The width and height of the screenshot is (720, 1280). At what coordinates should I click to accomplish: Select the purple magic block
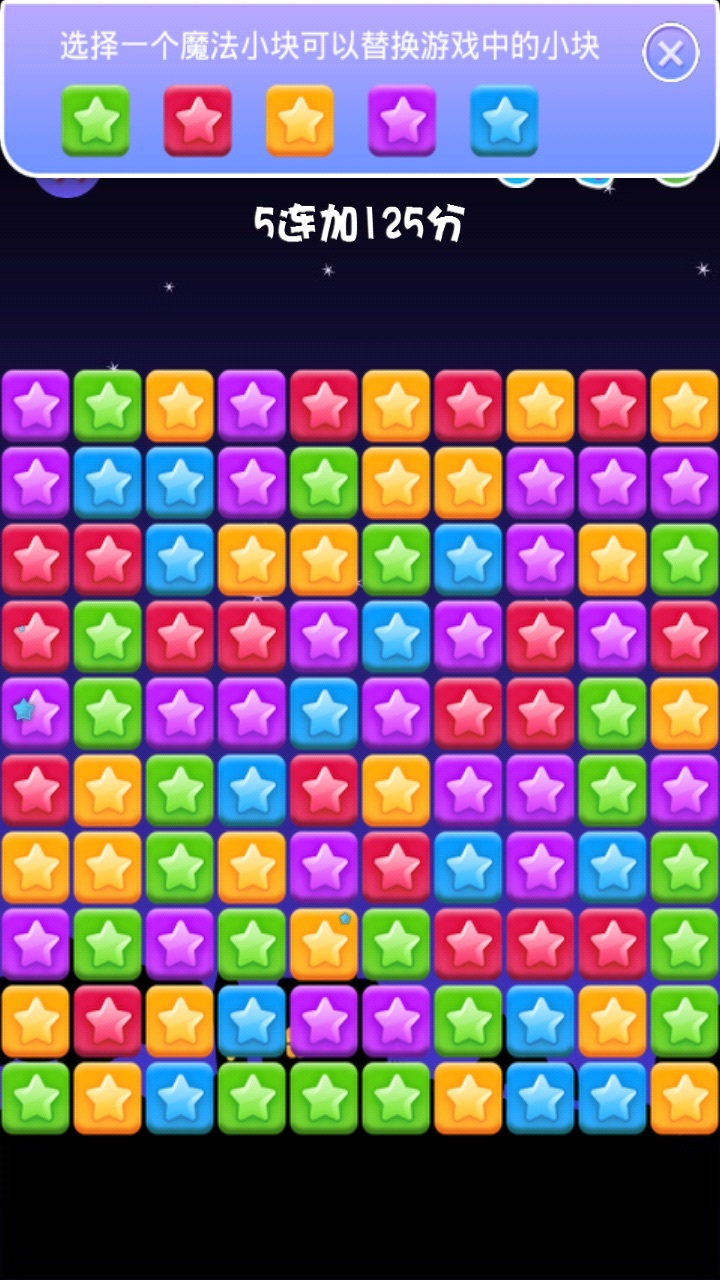402,120
